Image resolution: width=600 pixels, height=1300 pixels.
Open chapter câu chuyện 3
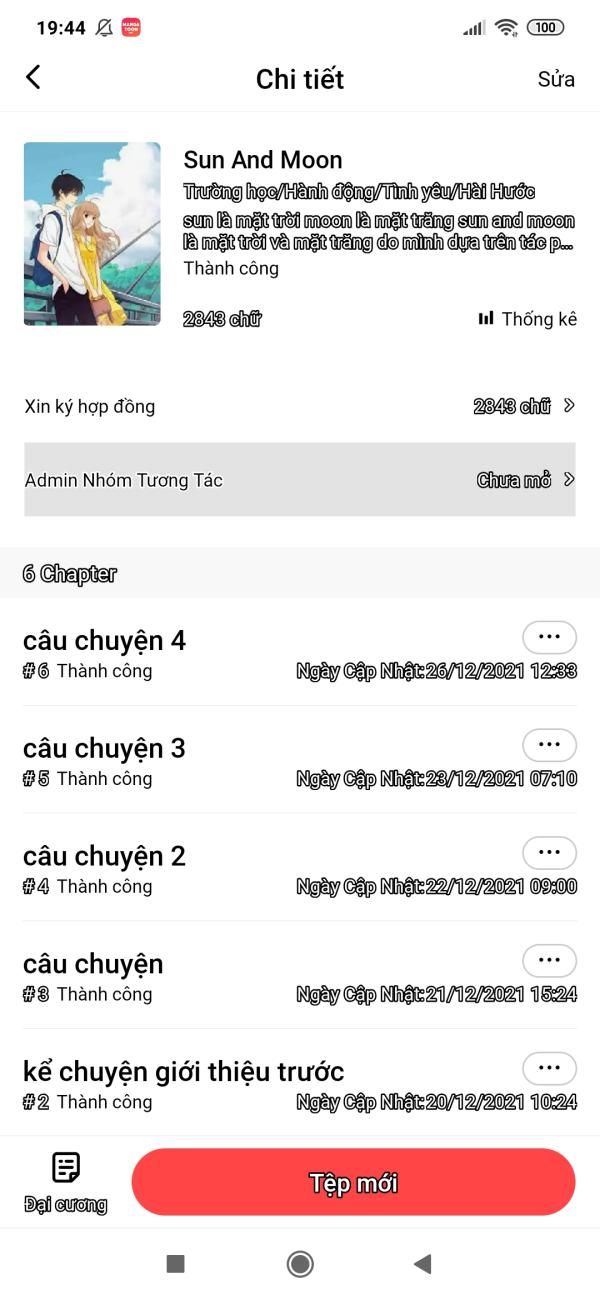[104, 748]
